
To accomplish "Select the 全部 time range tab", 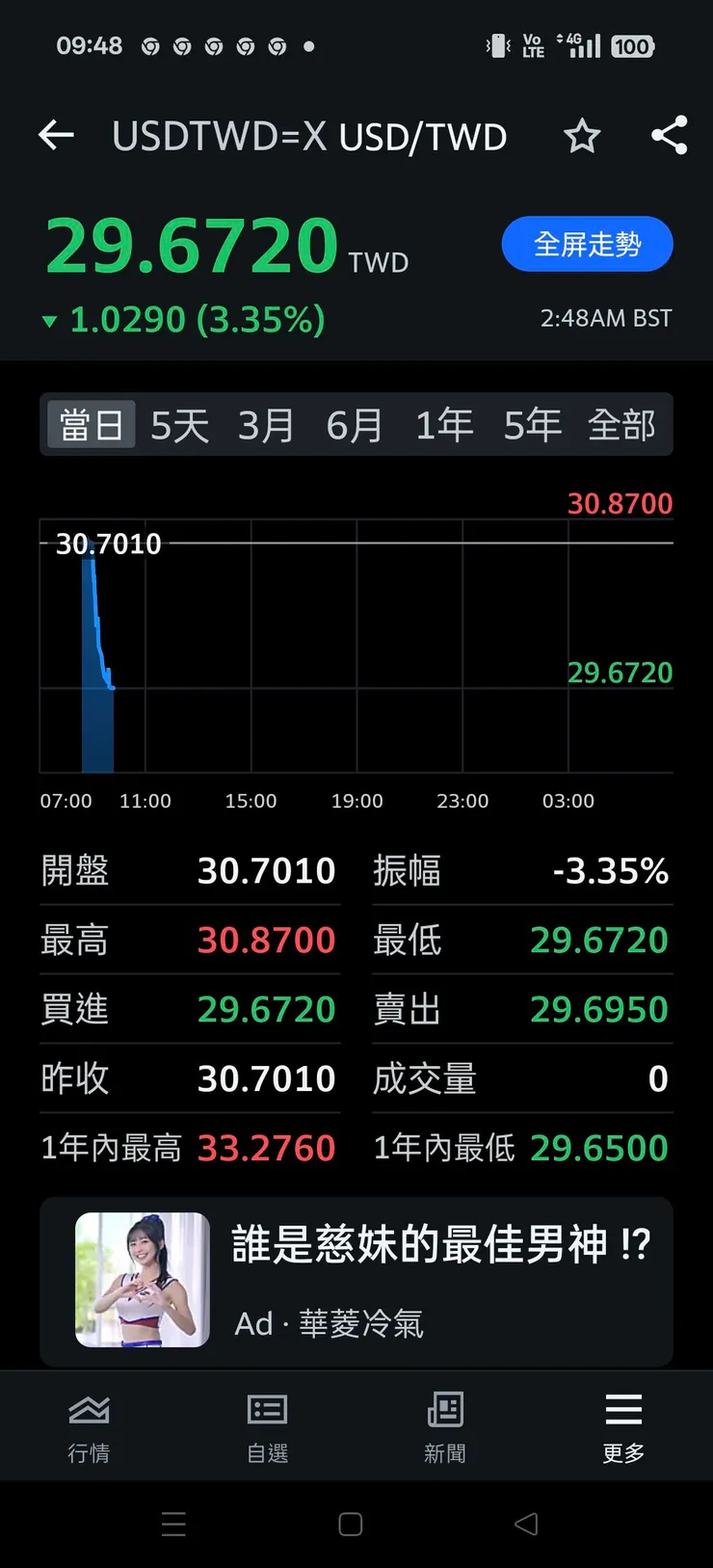I will click(x=621, y=424).
